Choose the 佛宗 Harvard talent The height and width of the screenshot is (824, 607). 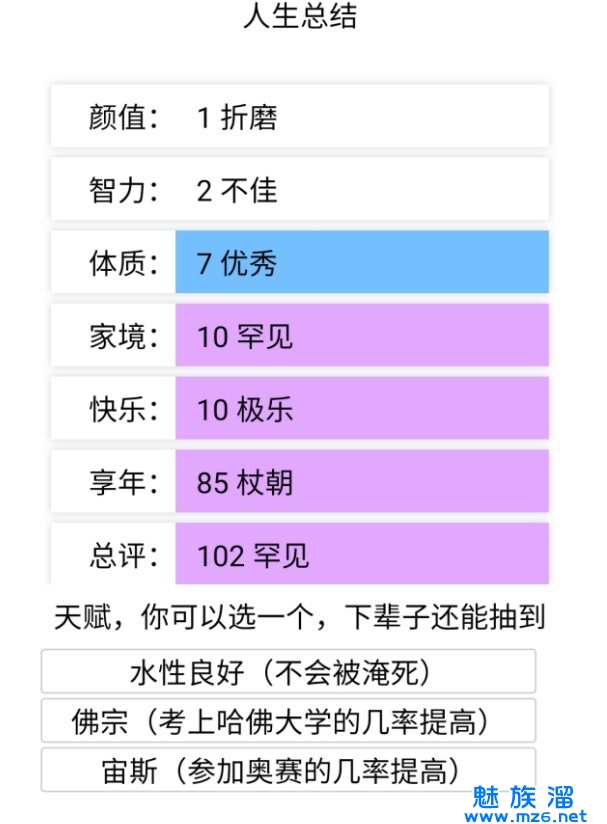pos(288,721)
